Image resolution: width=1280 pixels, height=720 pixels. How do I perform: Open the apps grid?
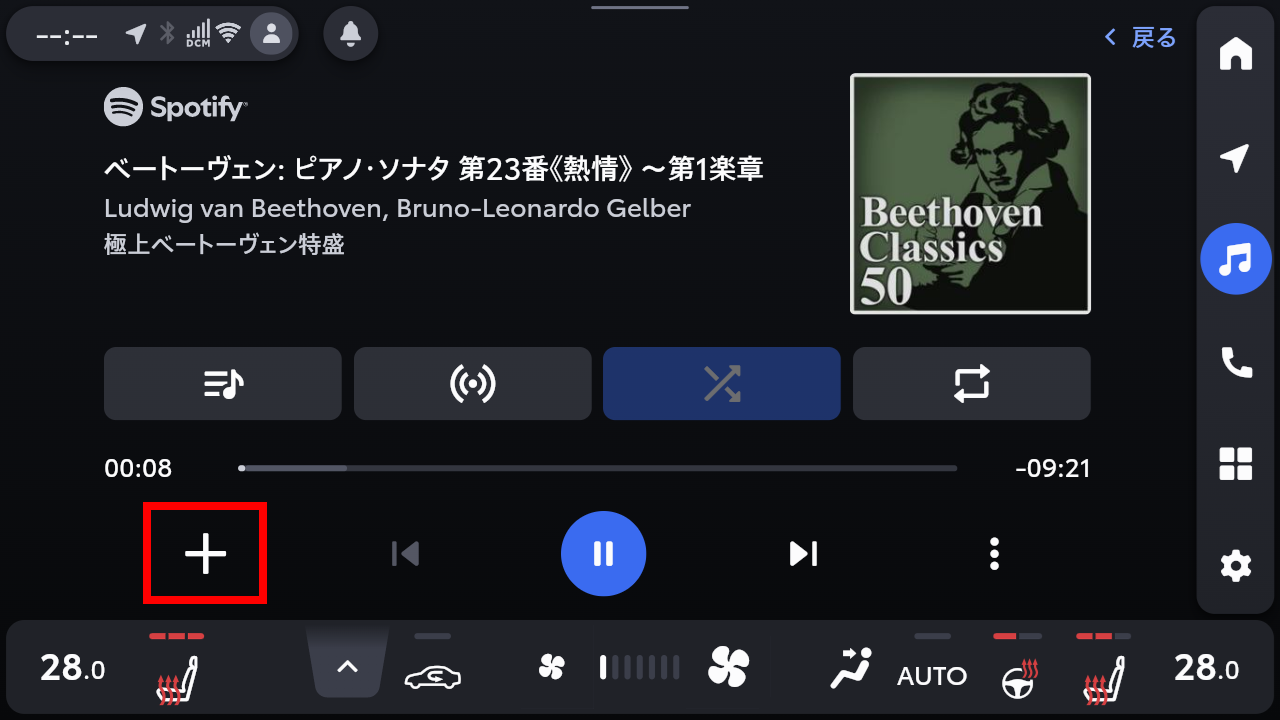(1236, 464)
